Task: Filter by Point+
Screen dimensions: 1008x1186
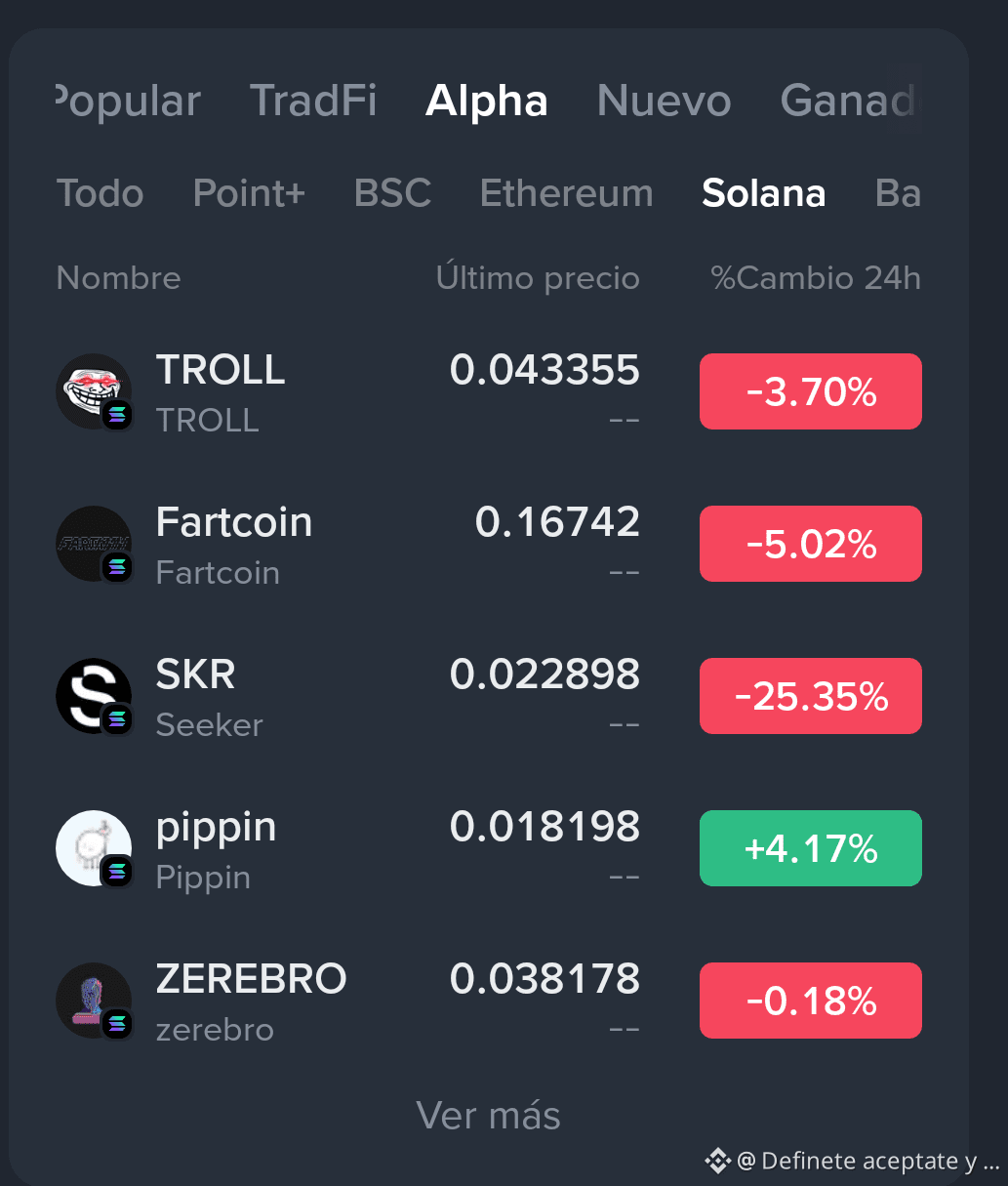Action: [249, 193]
